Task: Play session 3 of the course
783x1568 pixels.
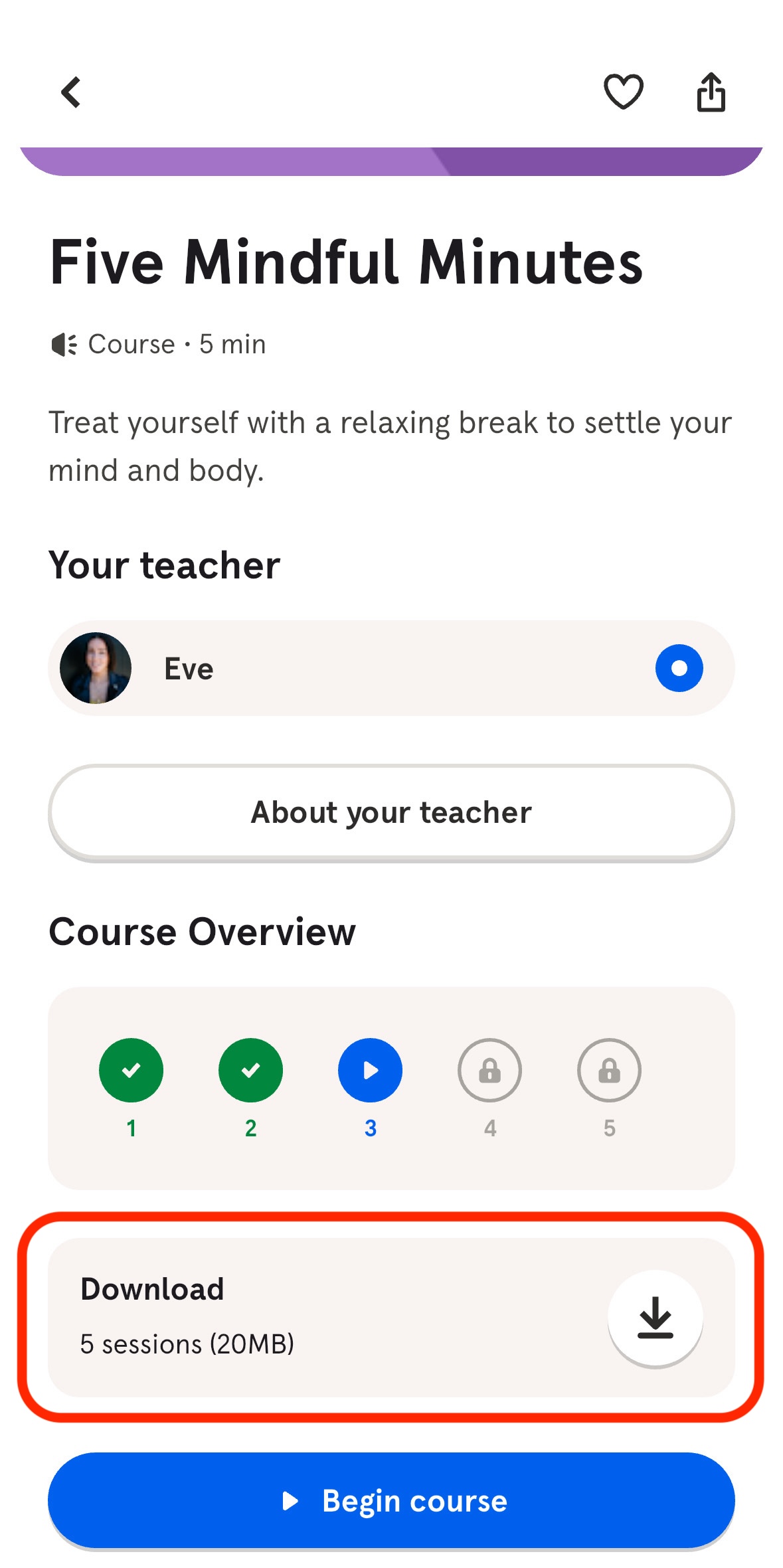Action: (370, 1070)
